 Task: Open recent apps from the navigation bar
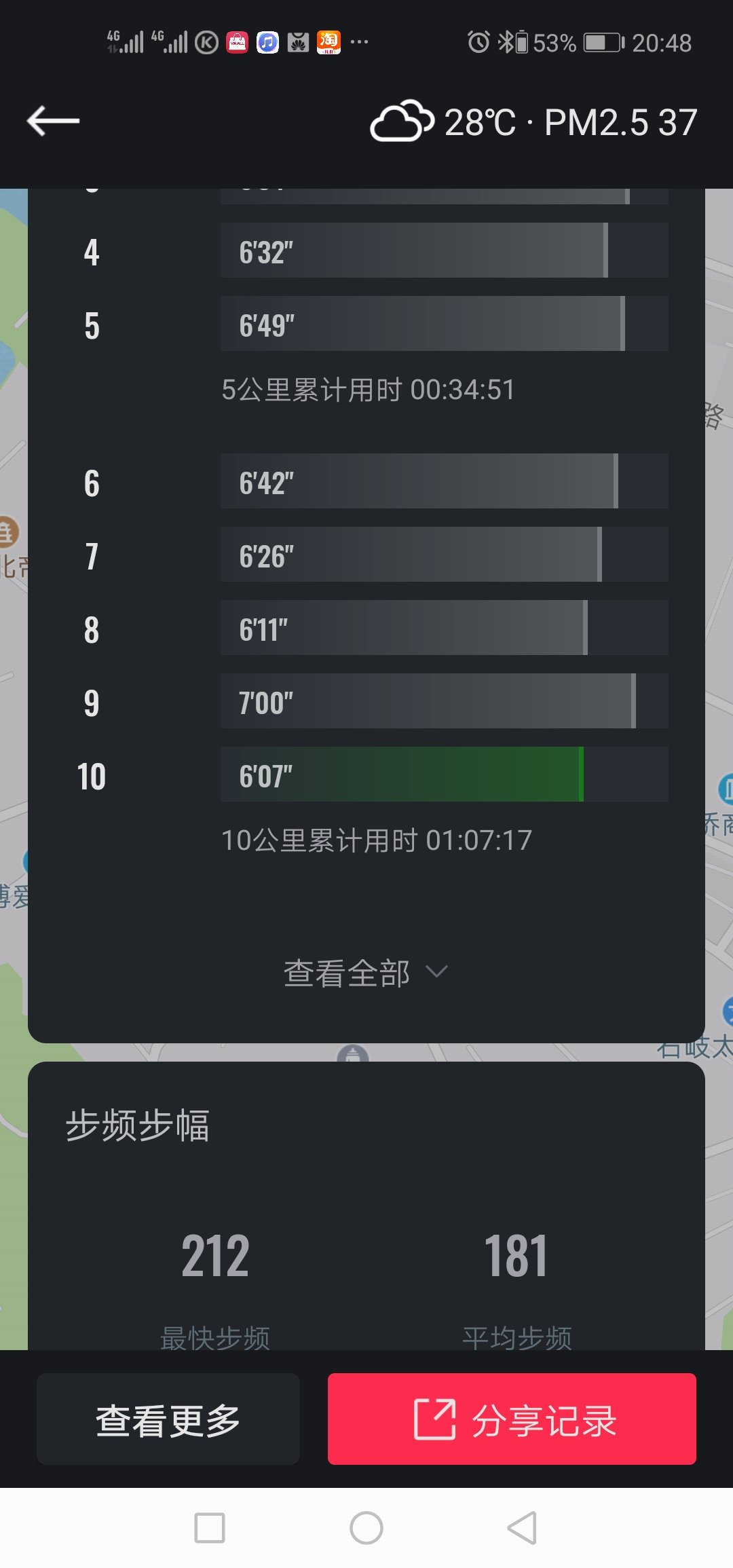pos(210,1528)
